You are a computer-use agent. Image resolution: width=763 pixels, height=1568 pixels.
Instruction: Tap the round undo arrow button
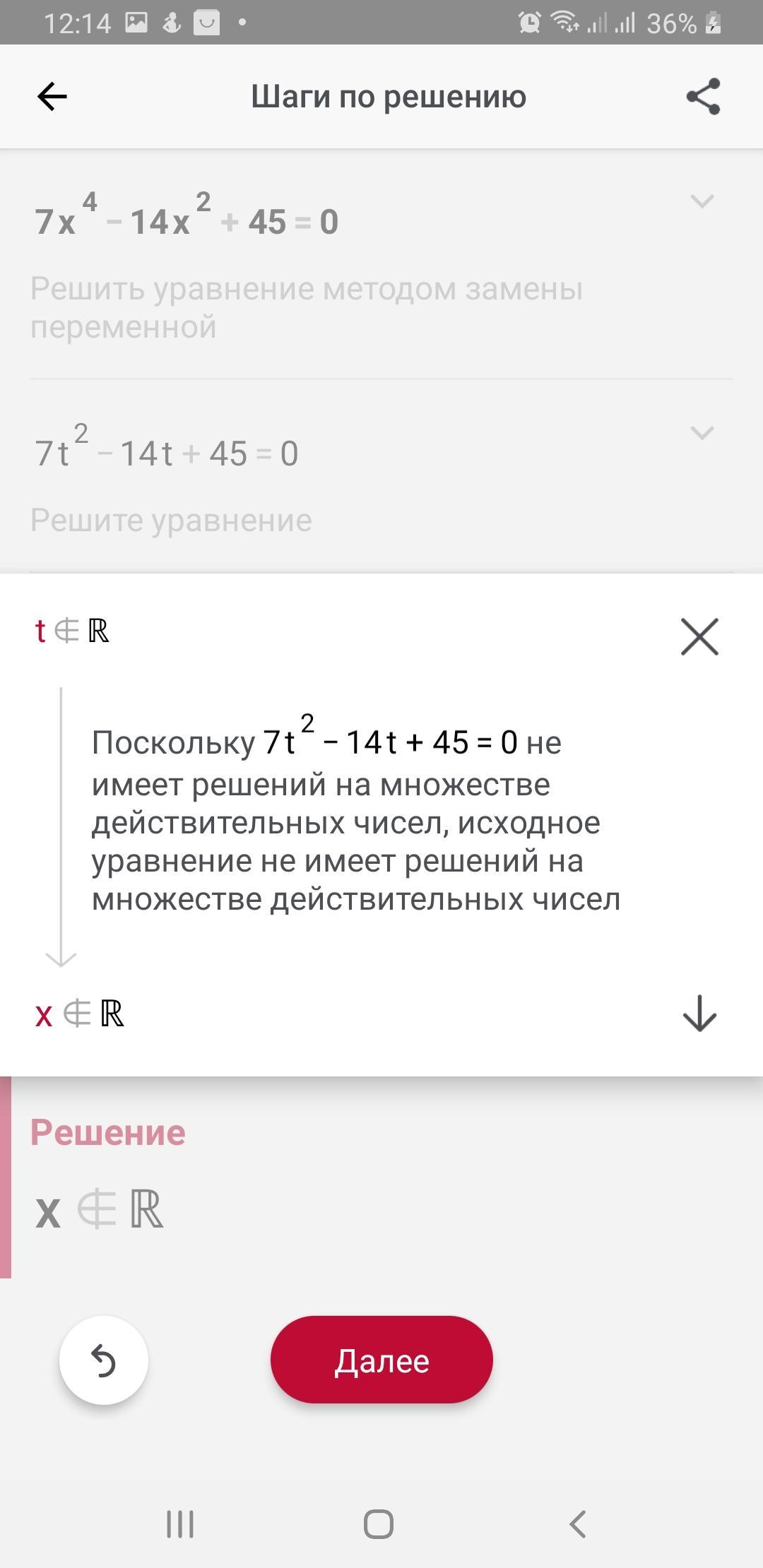(x=104, y=1360)
